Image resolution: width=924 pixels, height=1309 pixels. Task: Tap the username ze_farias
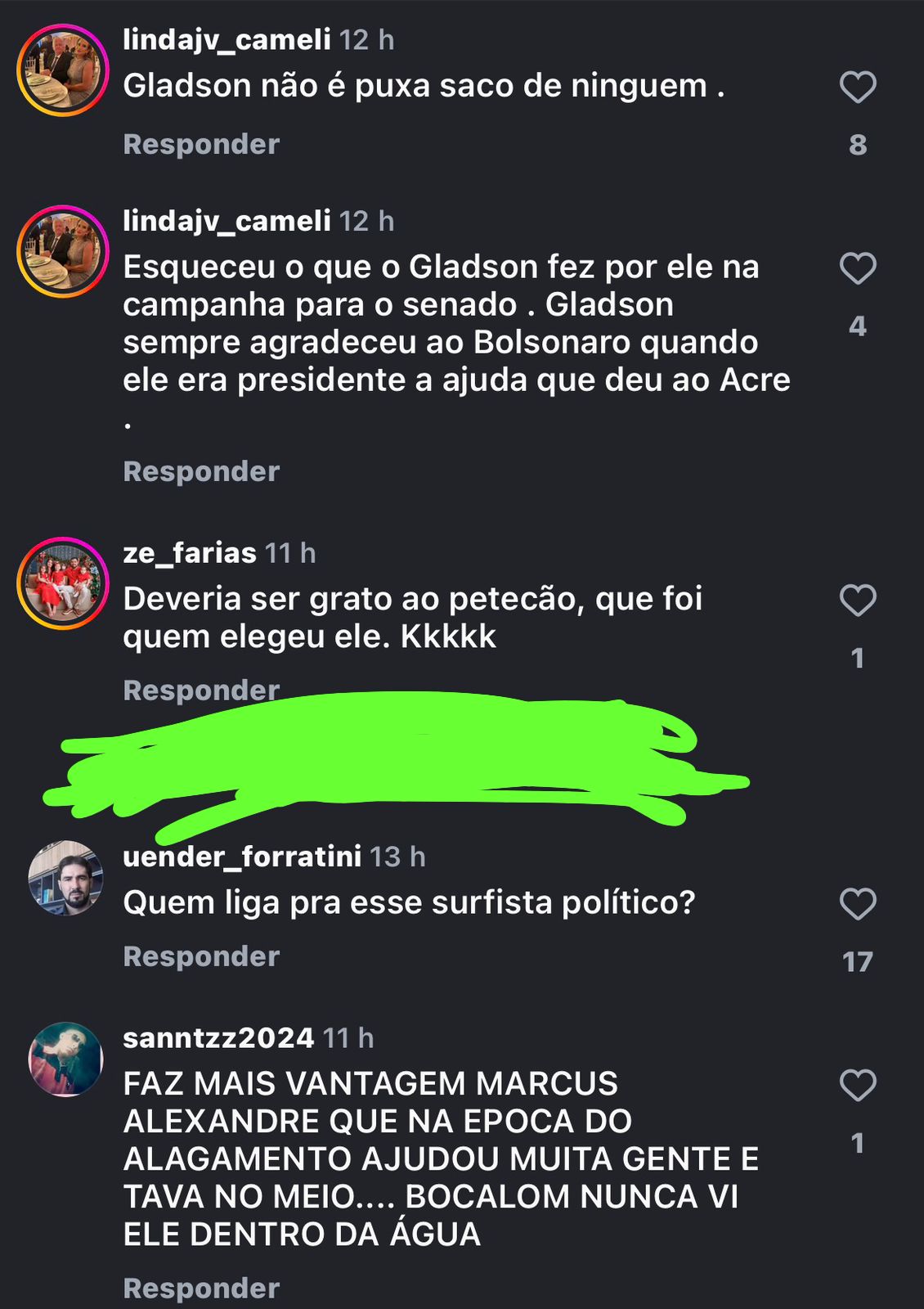(x=190, y=553)
